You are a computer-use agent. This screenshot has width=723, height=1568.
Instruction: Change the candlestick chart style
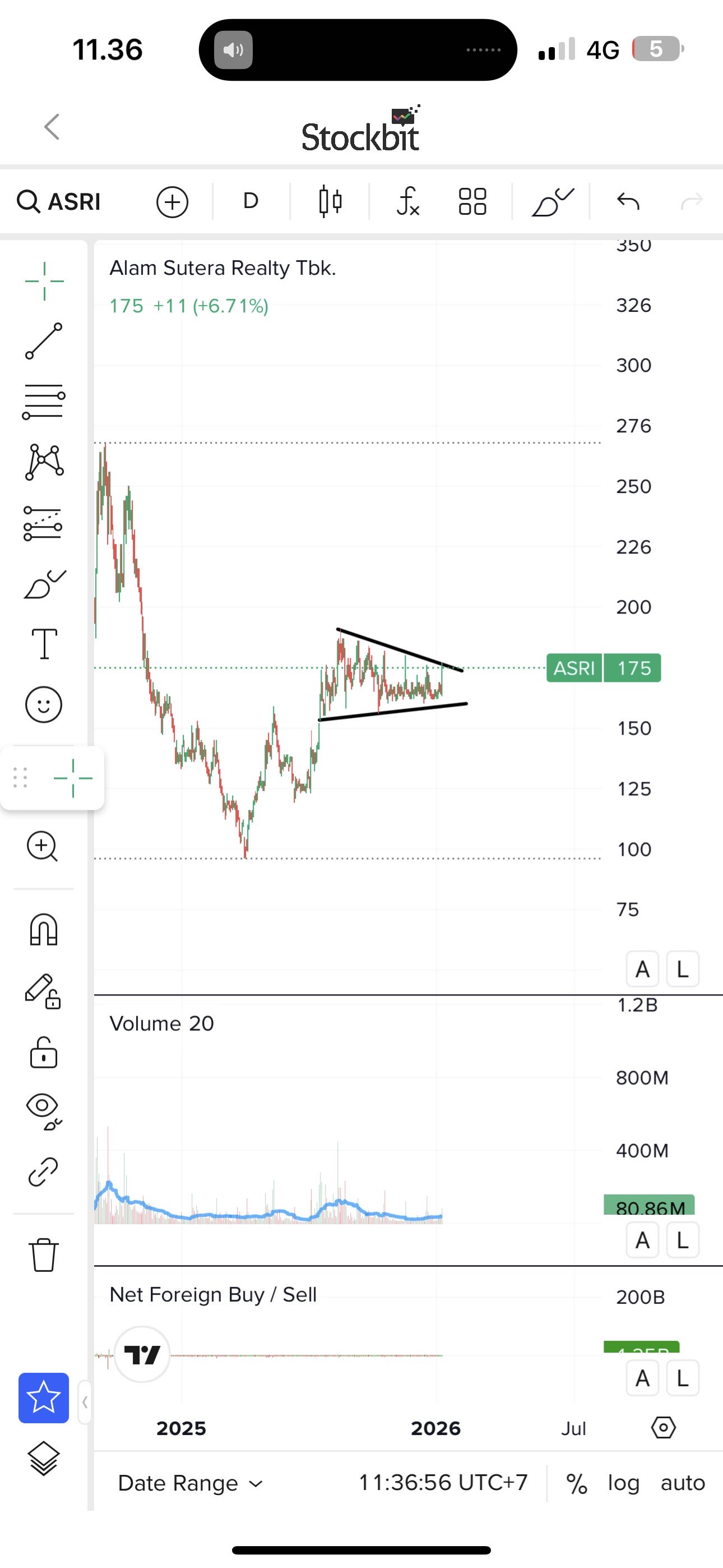tap(331, 201)
